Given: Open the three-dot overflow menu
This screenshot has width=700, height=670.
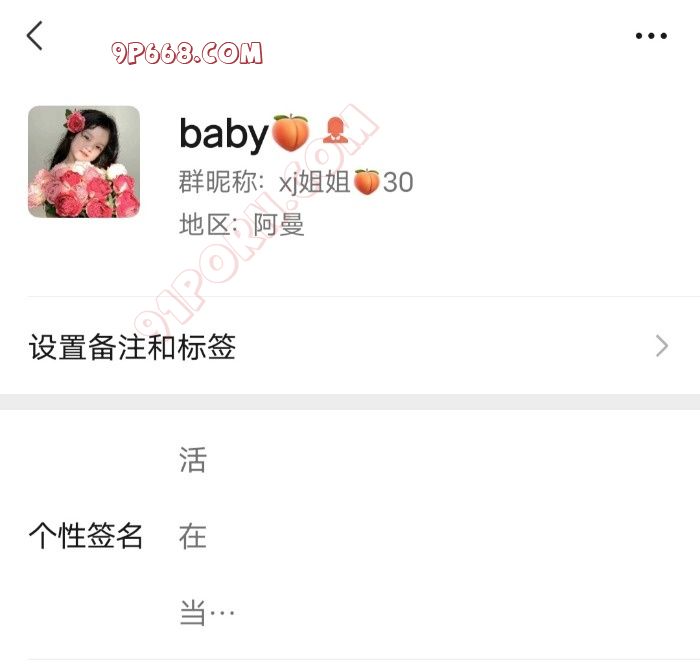Looking at the screenshot, I should tap(651, 36).
